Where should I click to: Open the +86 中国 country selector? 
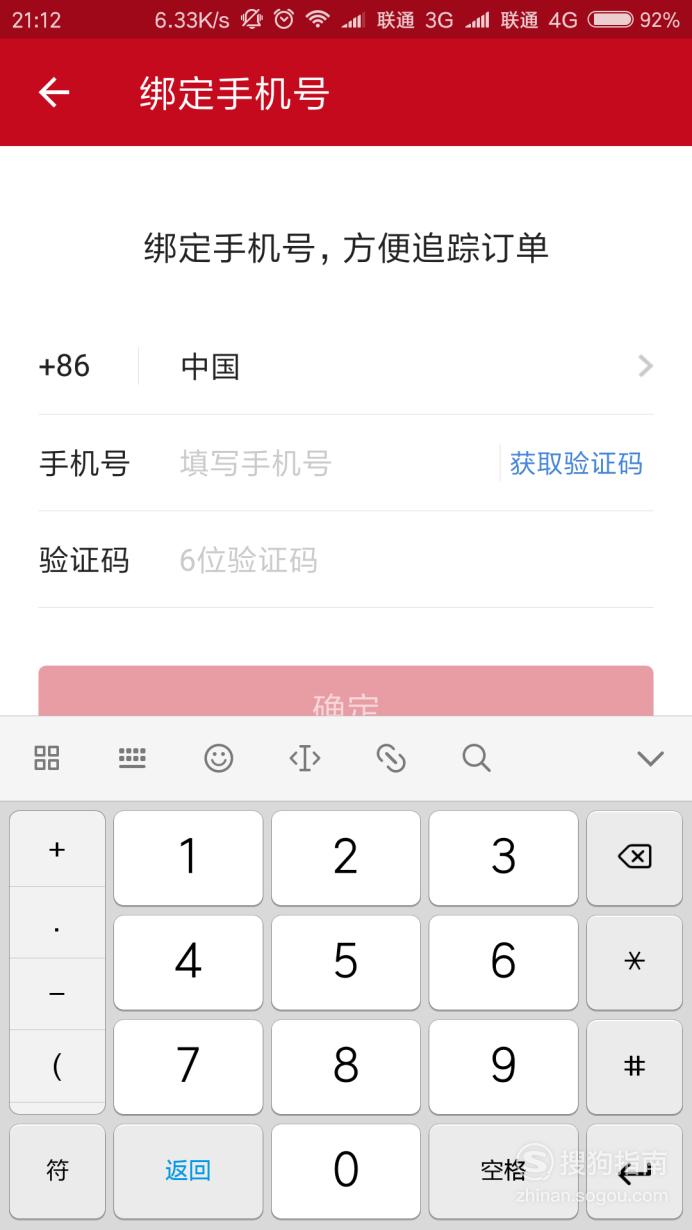[346, 366]
